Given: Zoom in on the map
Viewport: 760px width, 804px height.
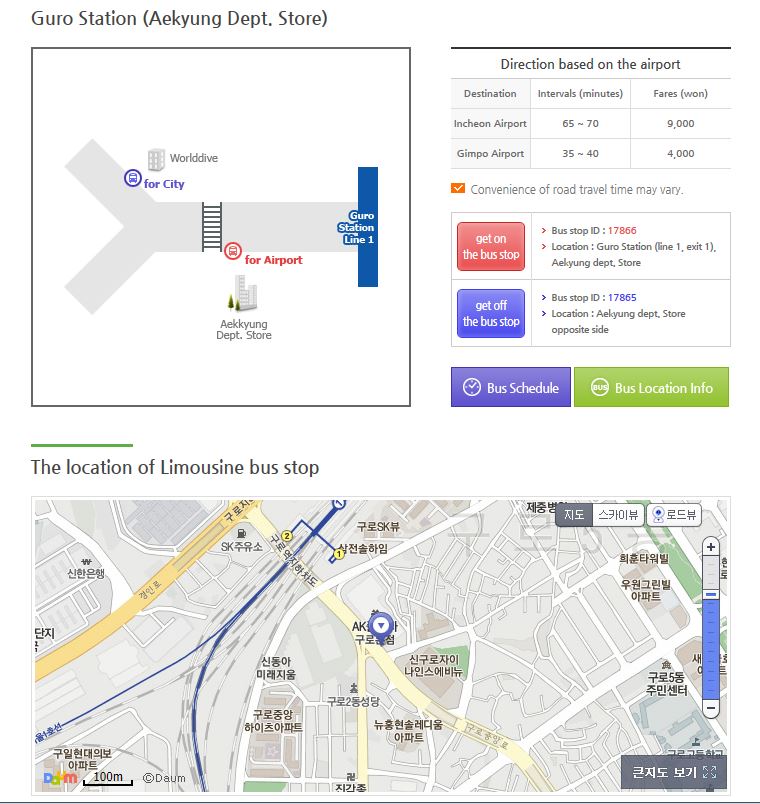Looking at the screenshot, I should pos(711,547).
